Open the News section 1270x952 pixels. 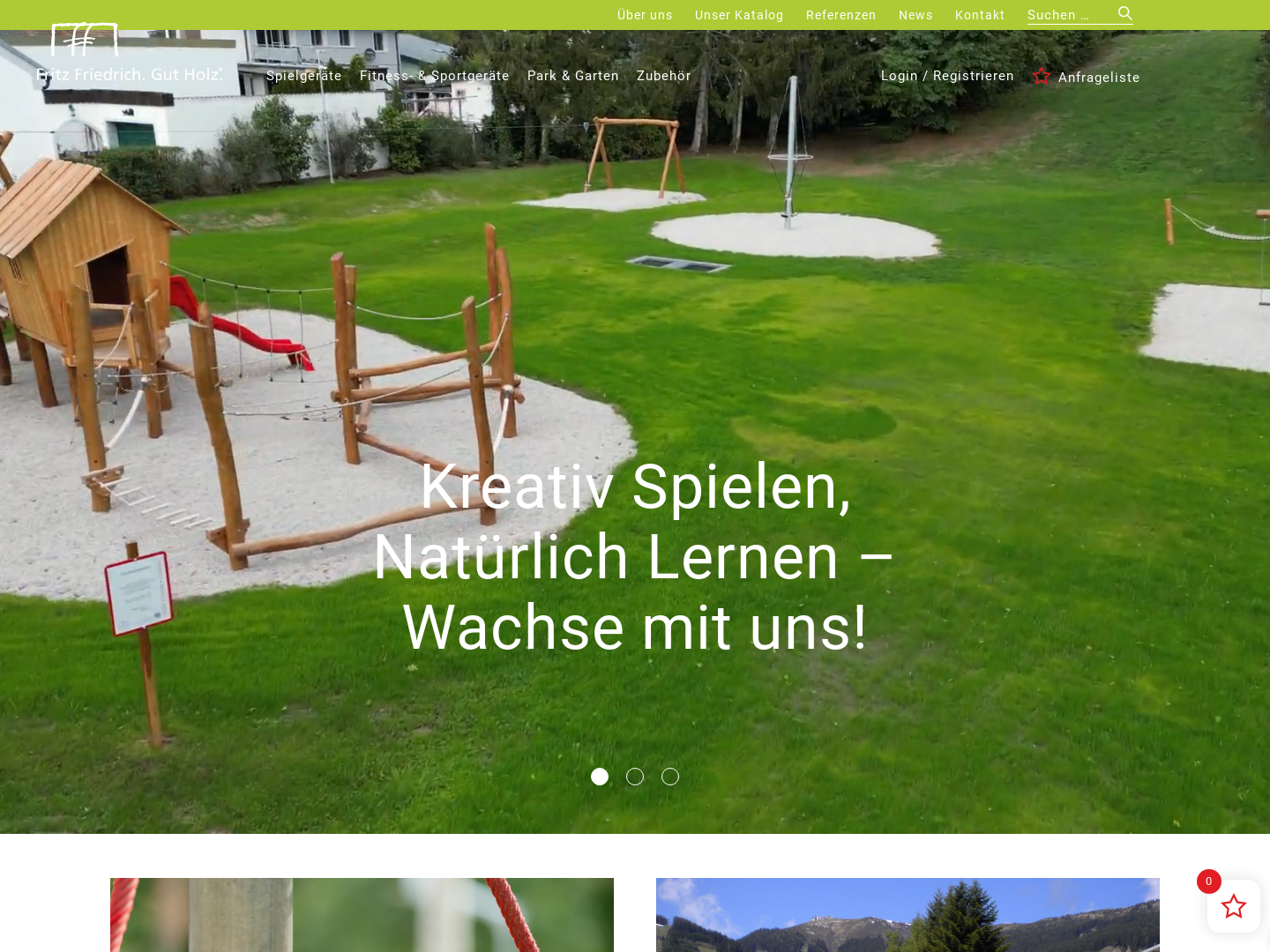[x=915, y=15]
